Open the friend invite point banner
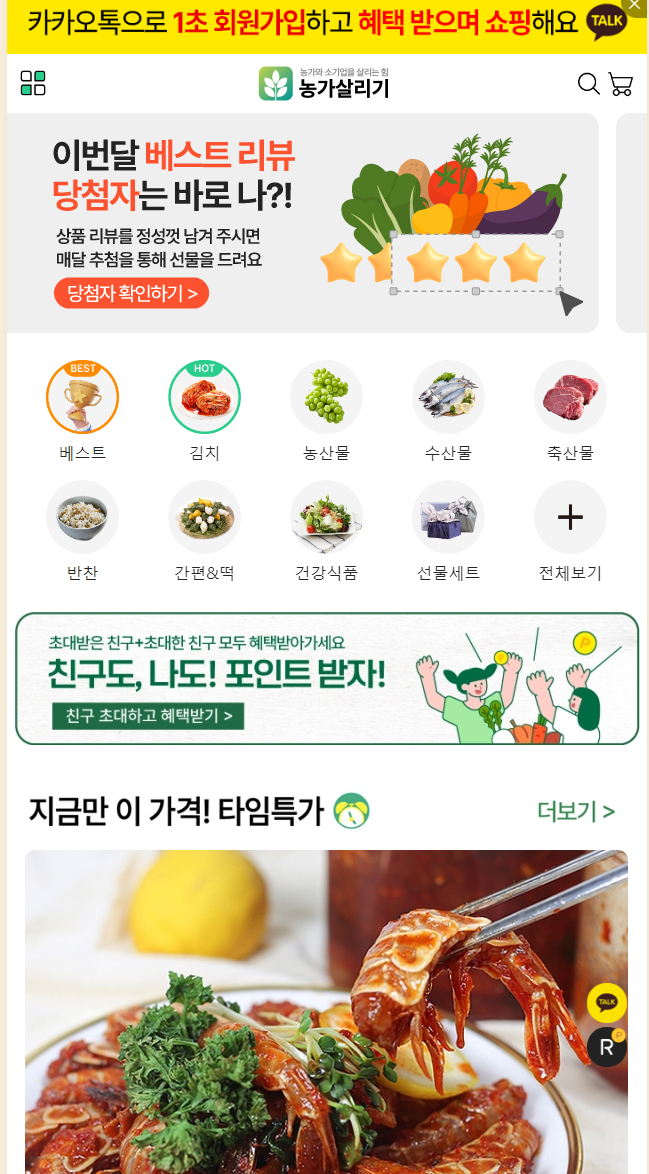Screen dimensions: 649x1174 [x=326, y=678]
